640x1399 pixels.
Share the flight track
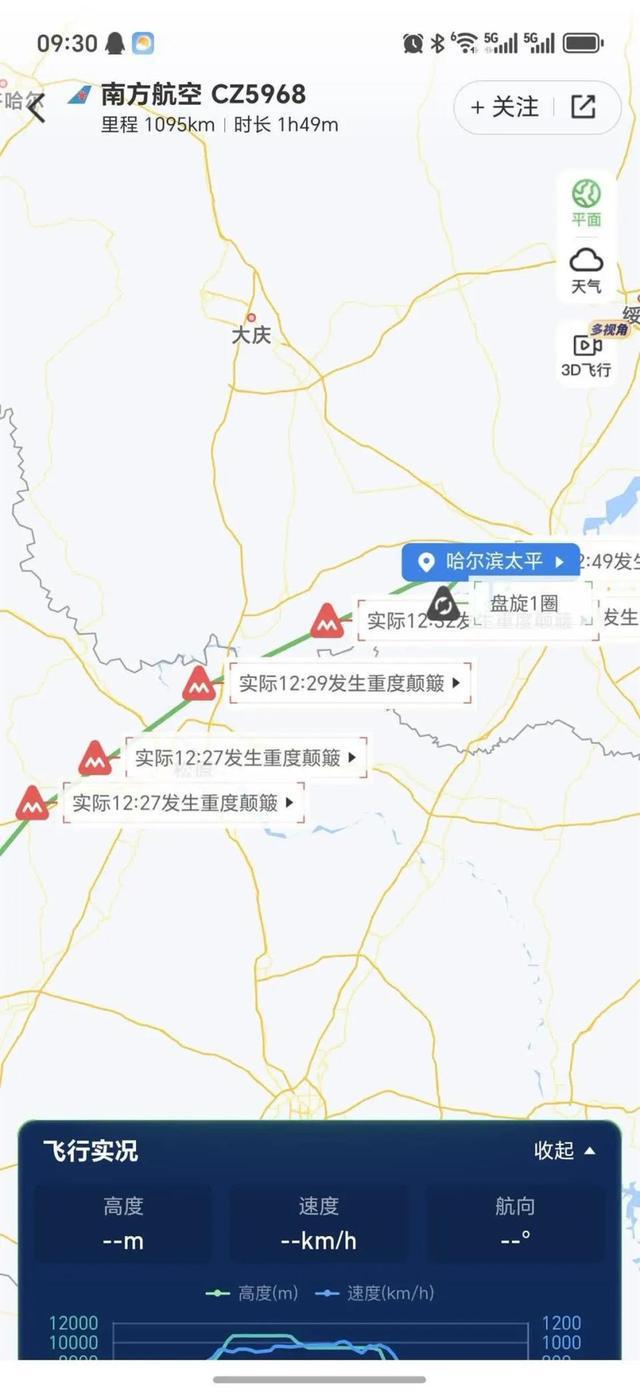pyautogui.click(x=583, y=107)
